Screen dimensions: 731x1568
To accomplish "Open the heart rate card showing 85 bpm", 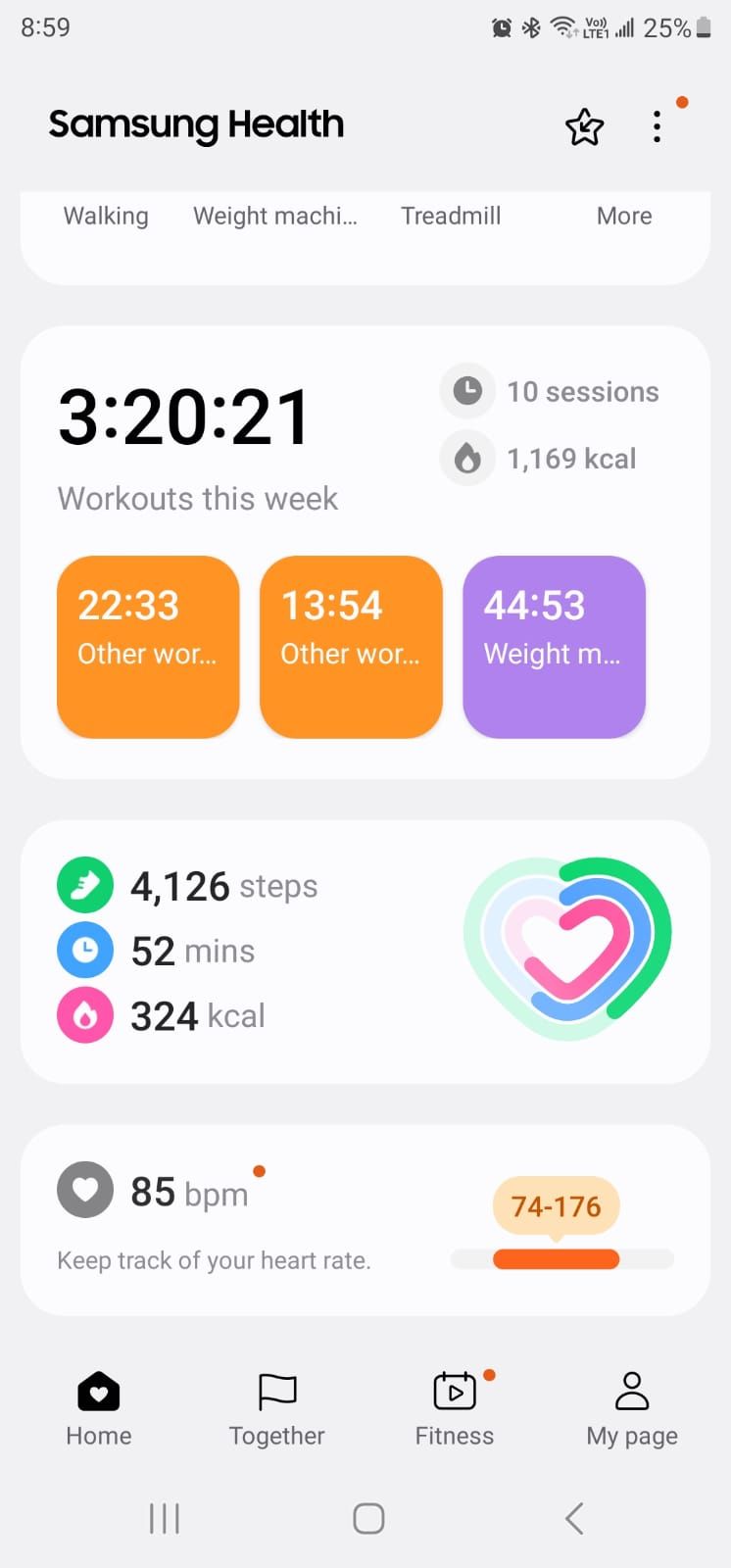I will pos(365,1220).
